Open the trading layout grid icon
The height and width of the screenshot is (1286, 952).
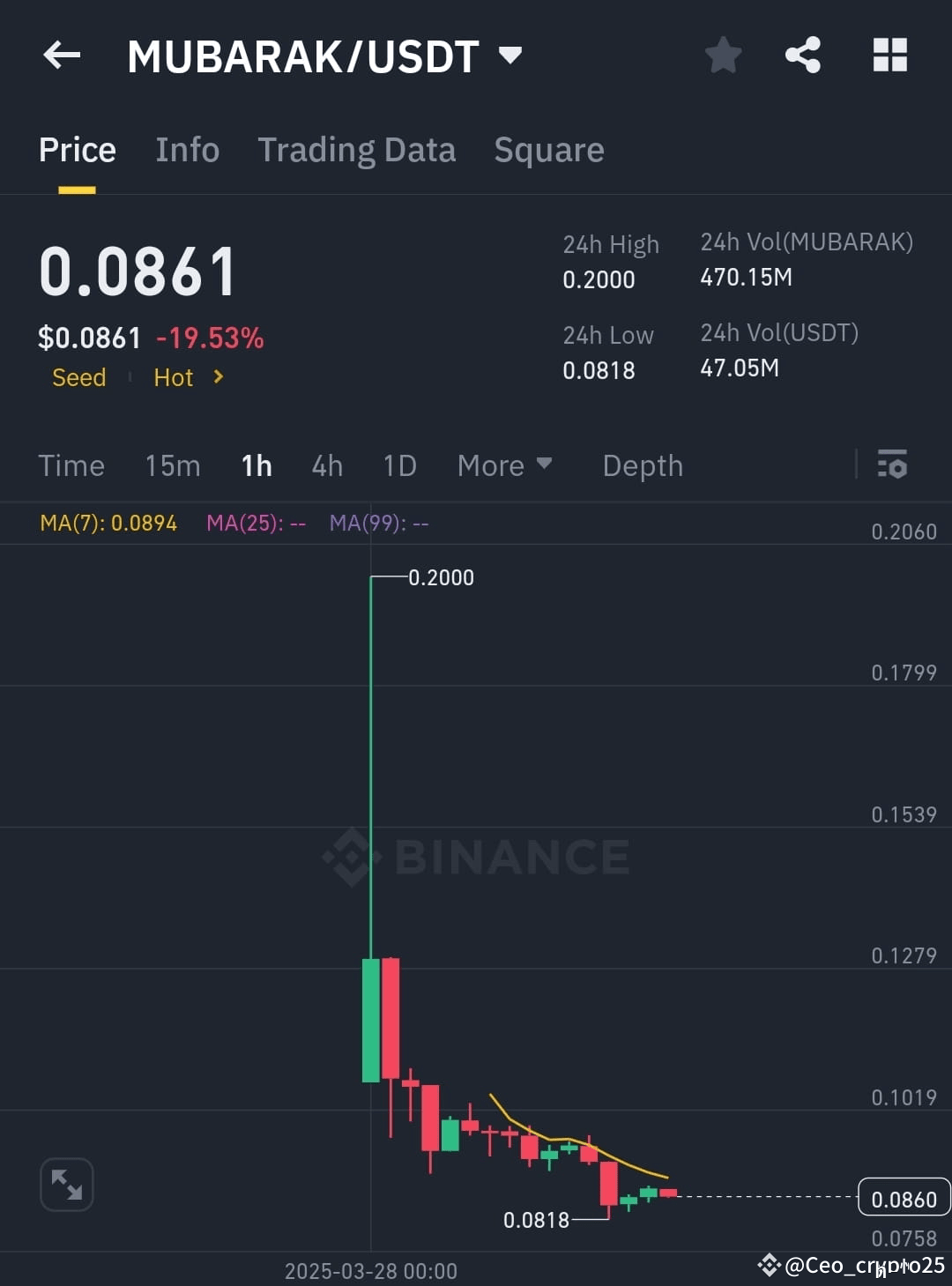(x=889, y=55)
